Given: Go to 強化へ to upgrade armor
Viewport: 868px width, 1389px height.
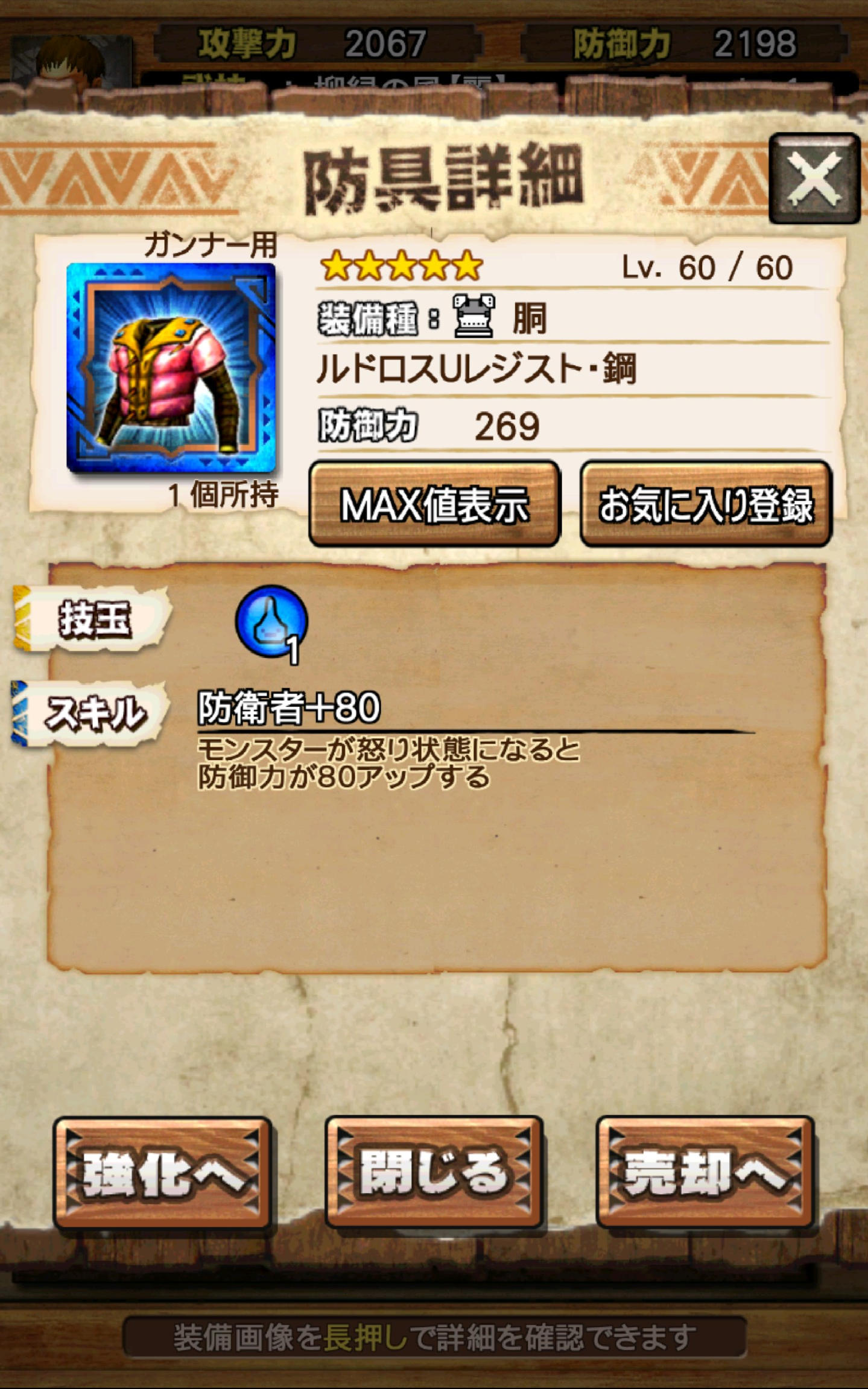Looking at the screenshot, I should (x=163, y=1172).
